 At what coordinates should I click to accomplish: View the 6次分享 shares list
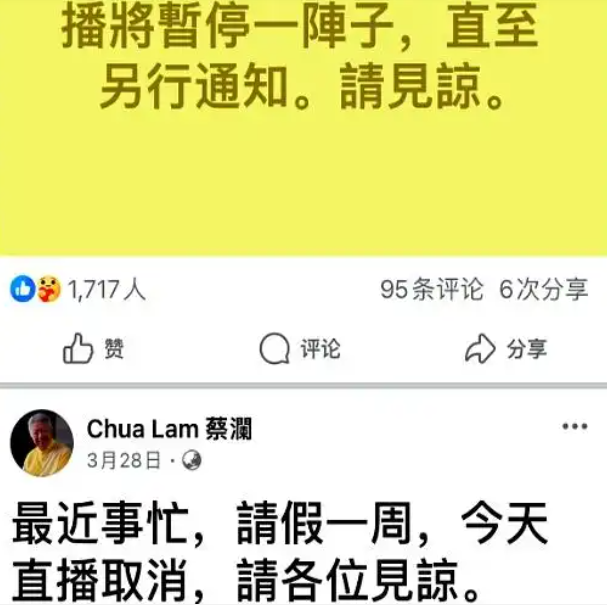point(543,290)
